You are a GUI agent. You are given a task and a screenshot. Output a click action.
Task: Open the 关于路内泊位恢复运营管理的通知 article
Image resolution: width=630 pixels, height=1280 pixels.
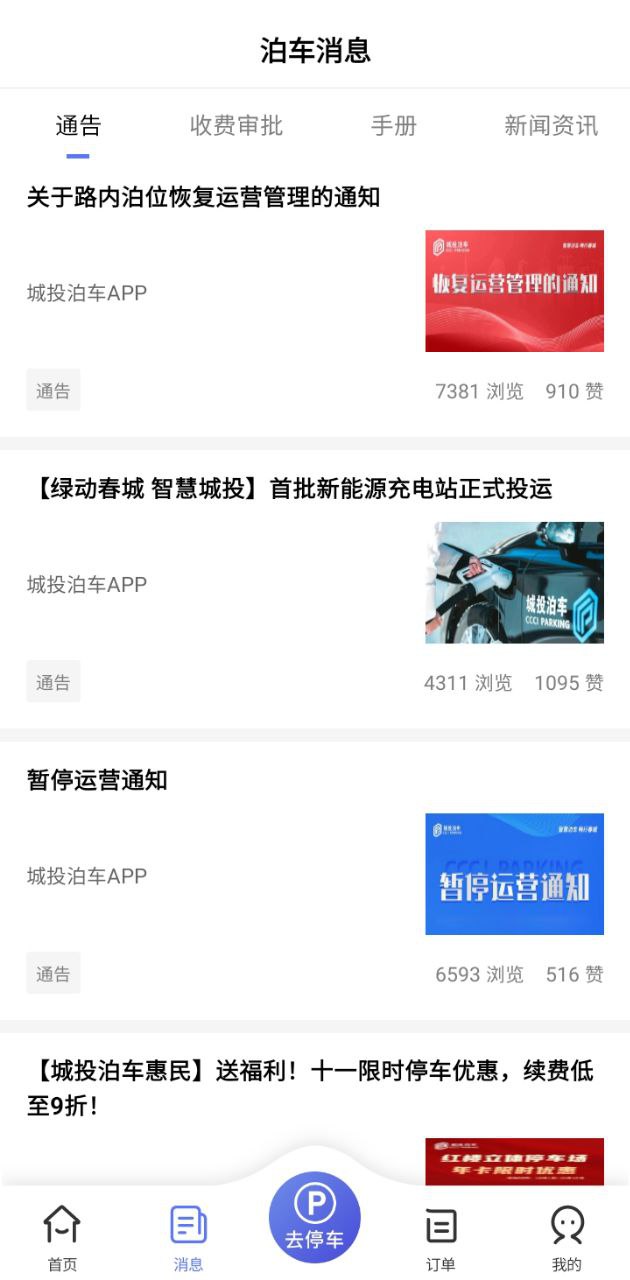(x=203, y=197)
